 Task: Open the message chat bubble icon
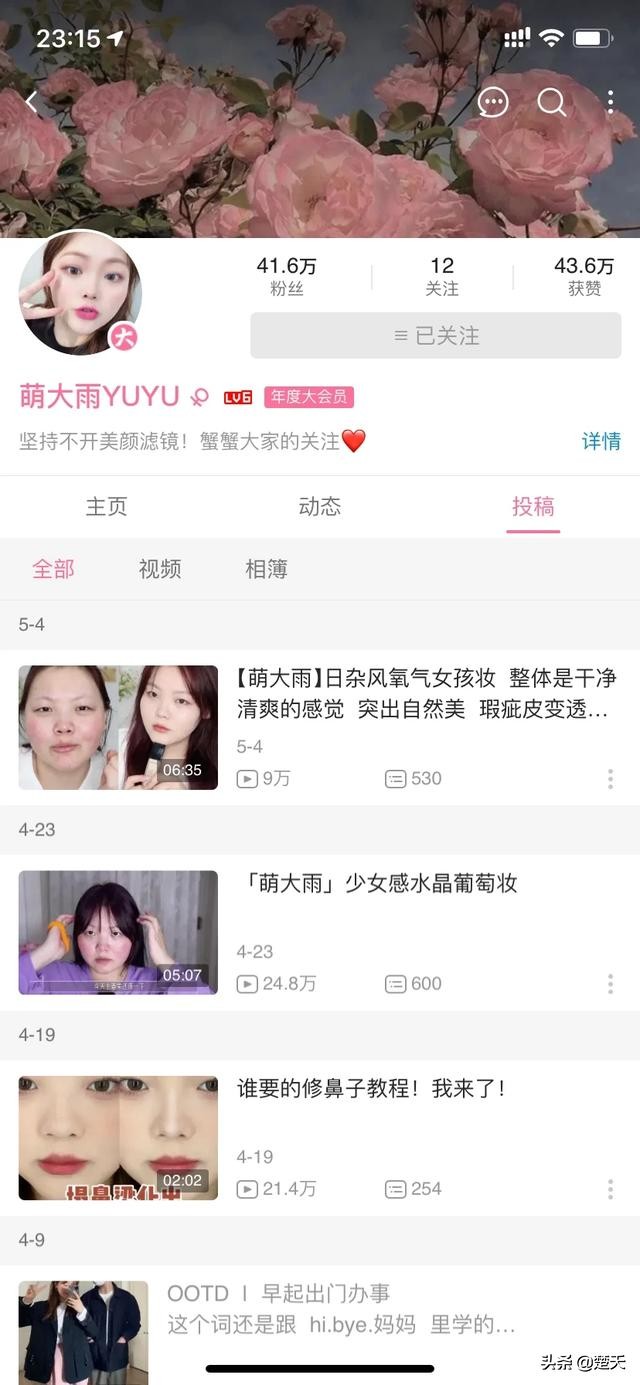(x=493, y=101)
